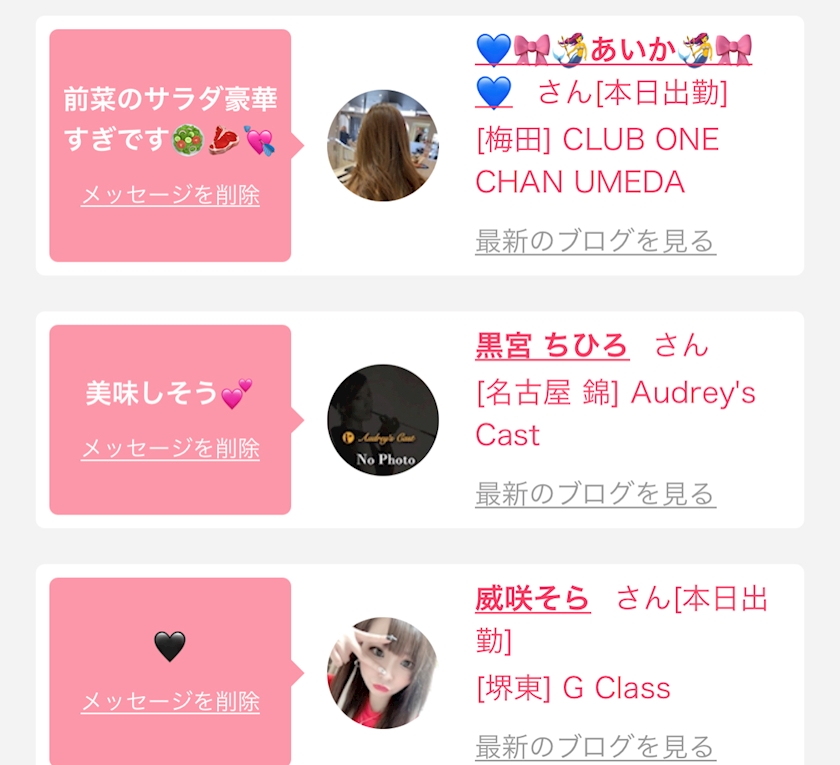The image size is (840, 765).
Task: Open 威咲そら's profile link
Action: point(533,598)
